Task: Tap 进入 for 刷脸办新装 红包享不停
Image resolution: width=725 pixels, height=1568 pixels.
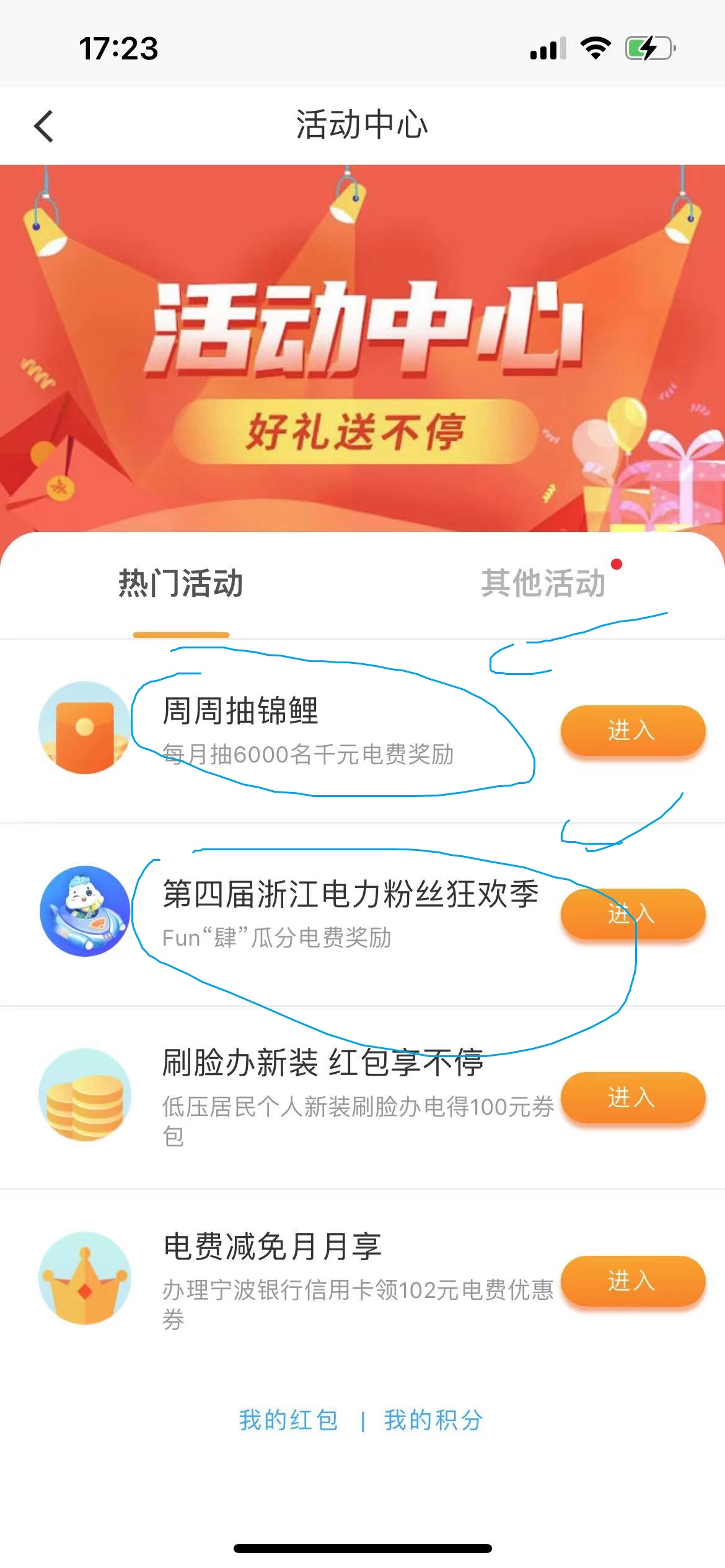Action: 632,1097
